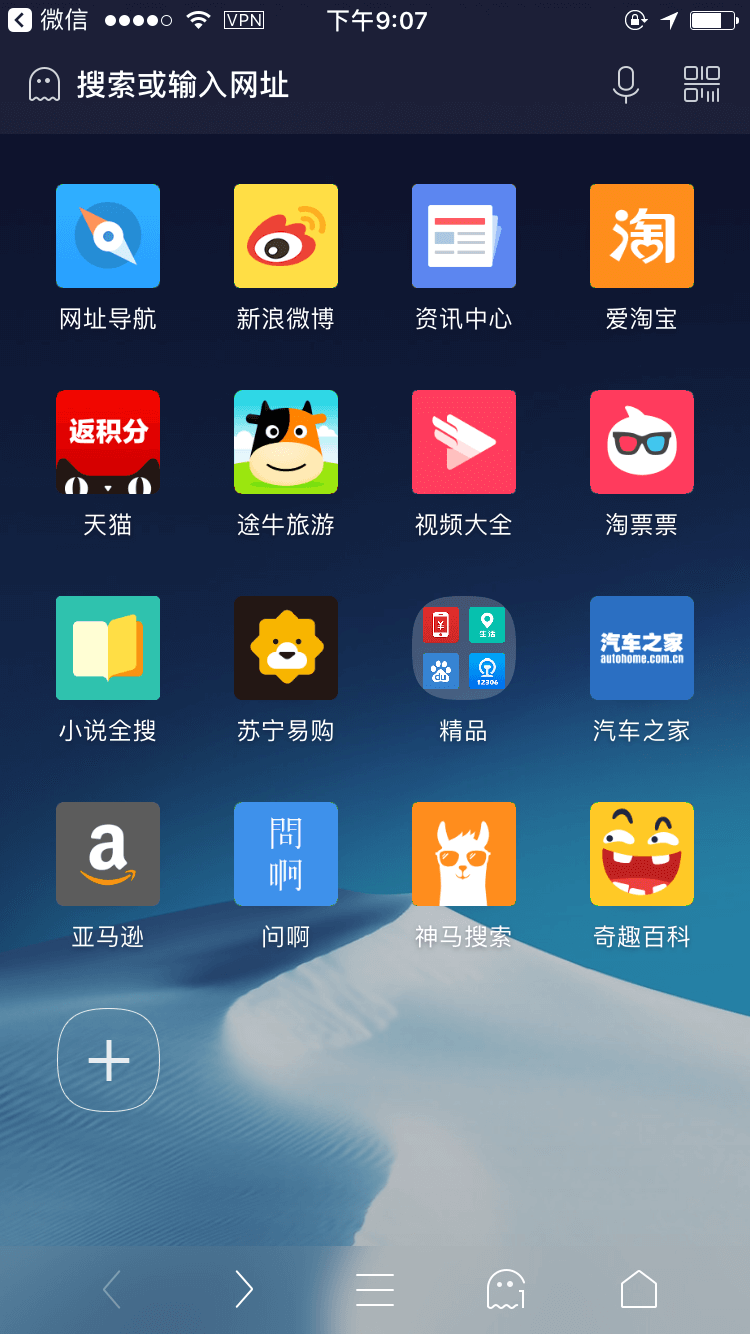
Task: Tap the search or enter URL field
Action: 300,85
